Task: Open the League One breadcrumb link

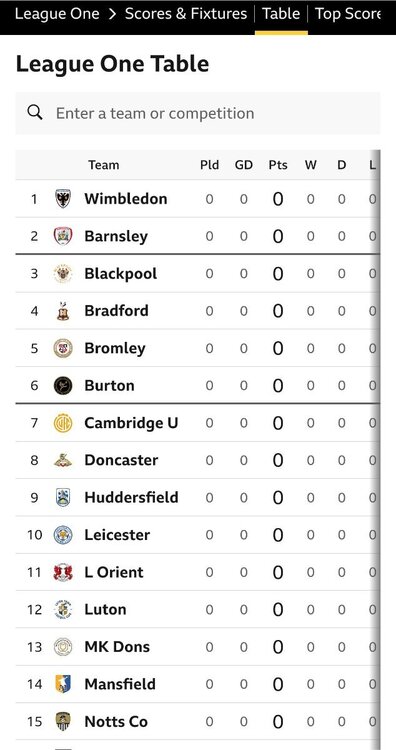Action: (57, 14)
